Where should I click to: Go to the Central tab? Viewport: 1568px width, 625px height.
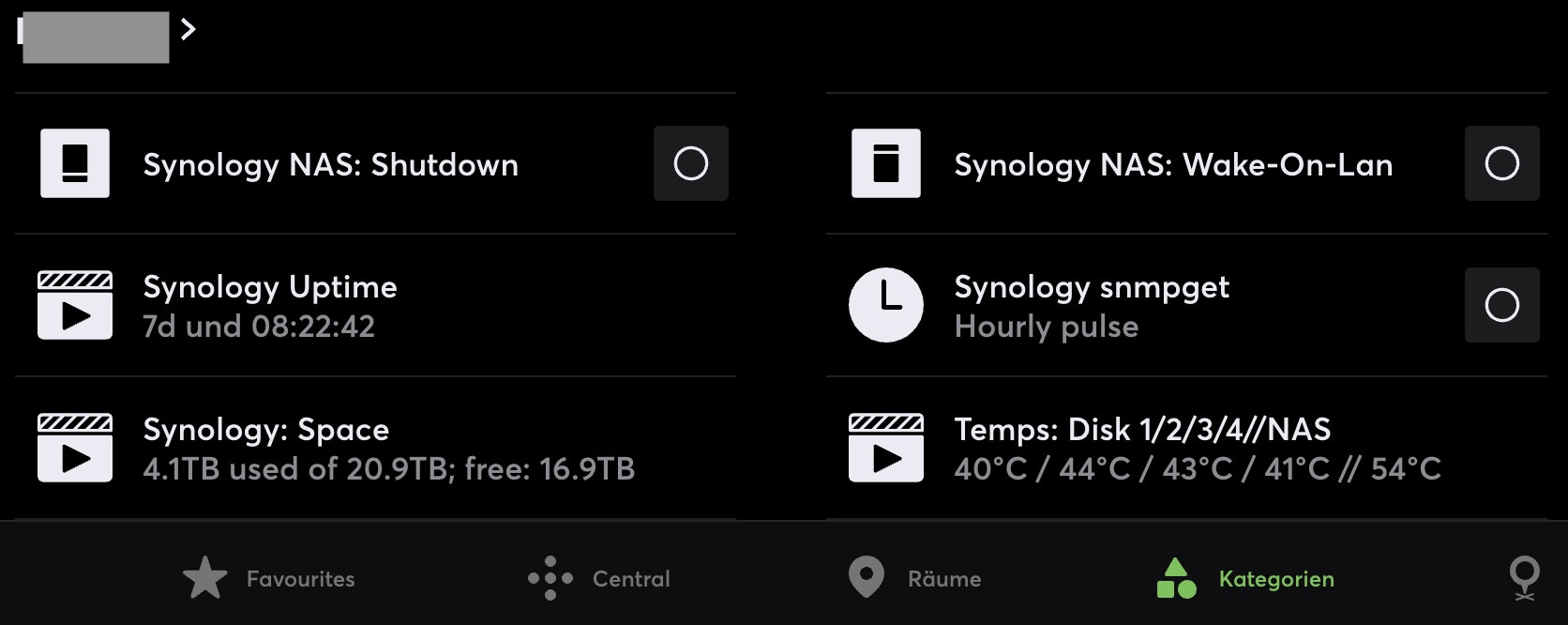pos(599,578)
